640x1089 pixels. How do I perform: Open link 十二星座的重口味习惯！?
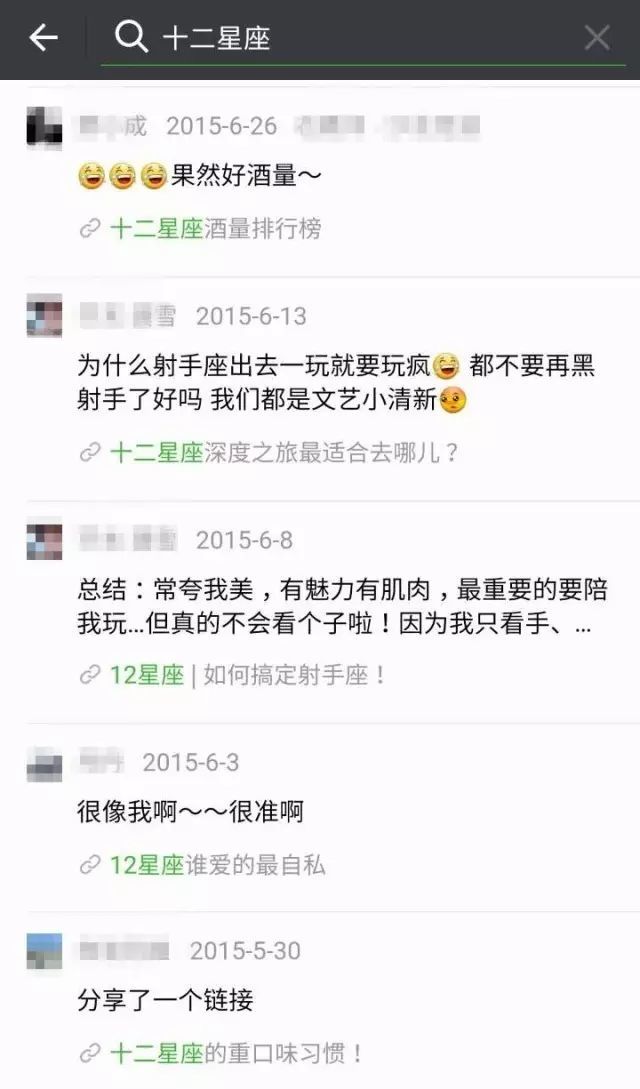[236, 1053]
